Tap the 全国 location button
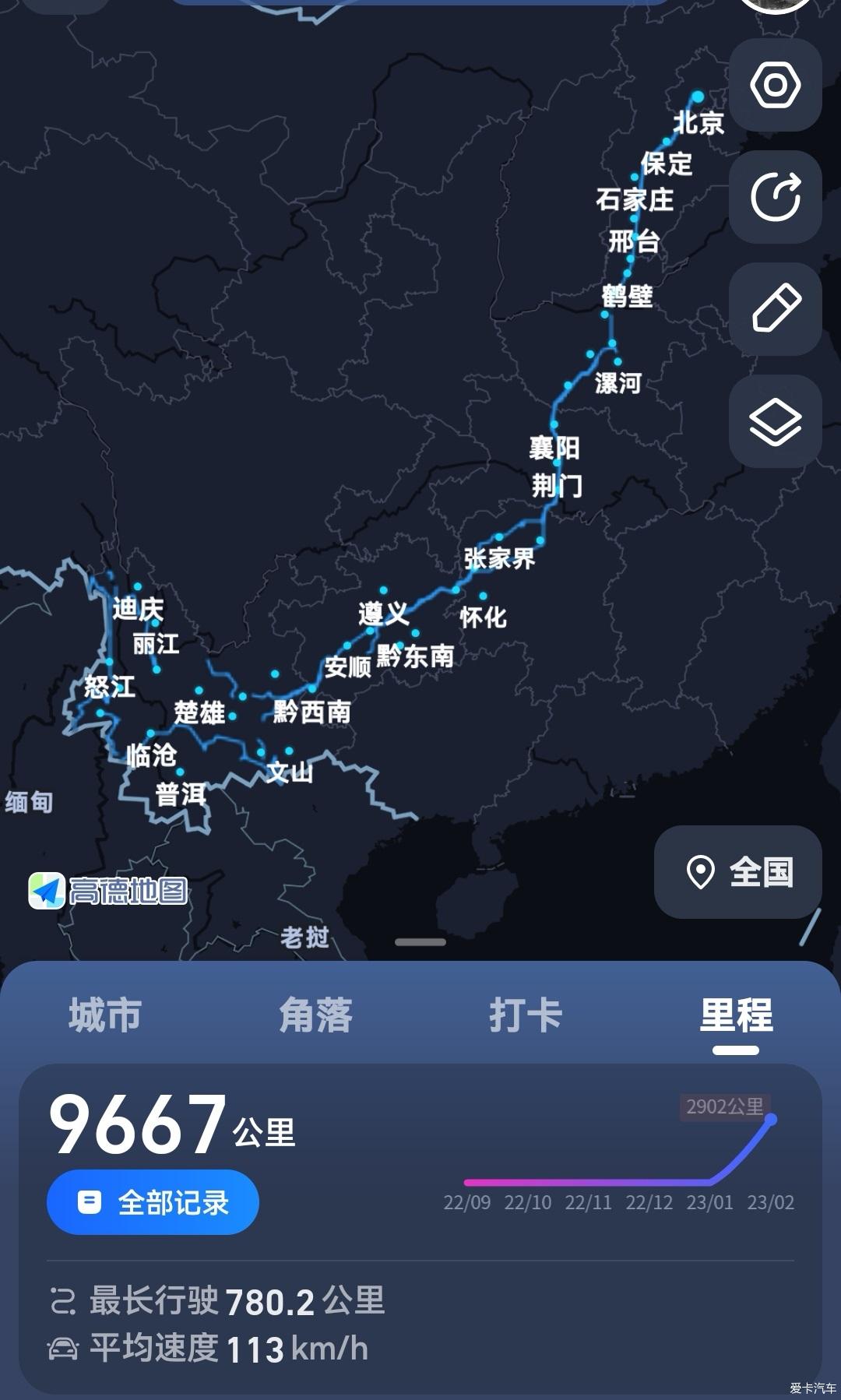 [738, 872]
